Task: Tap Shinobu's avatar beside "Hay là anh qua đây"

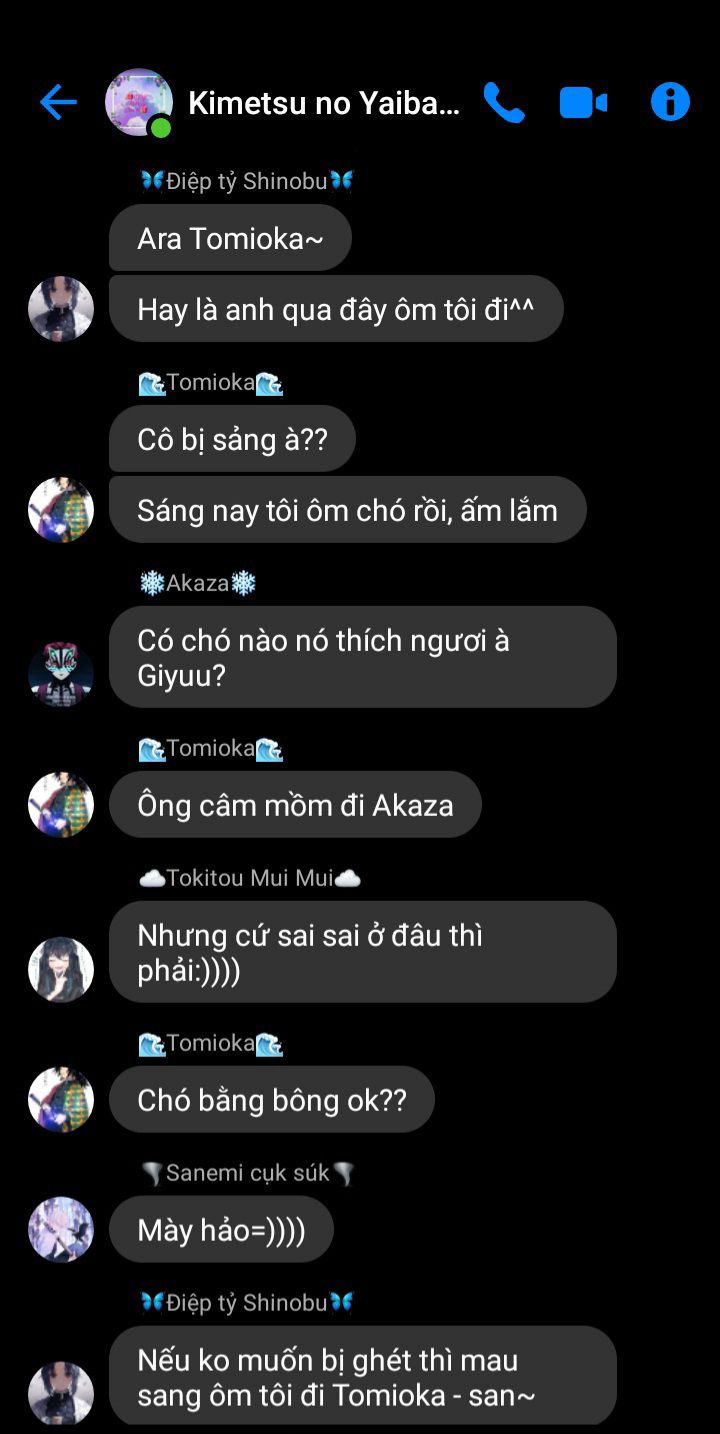Action: 61,309
